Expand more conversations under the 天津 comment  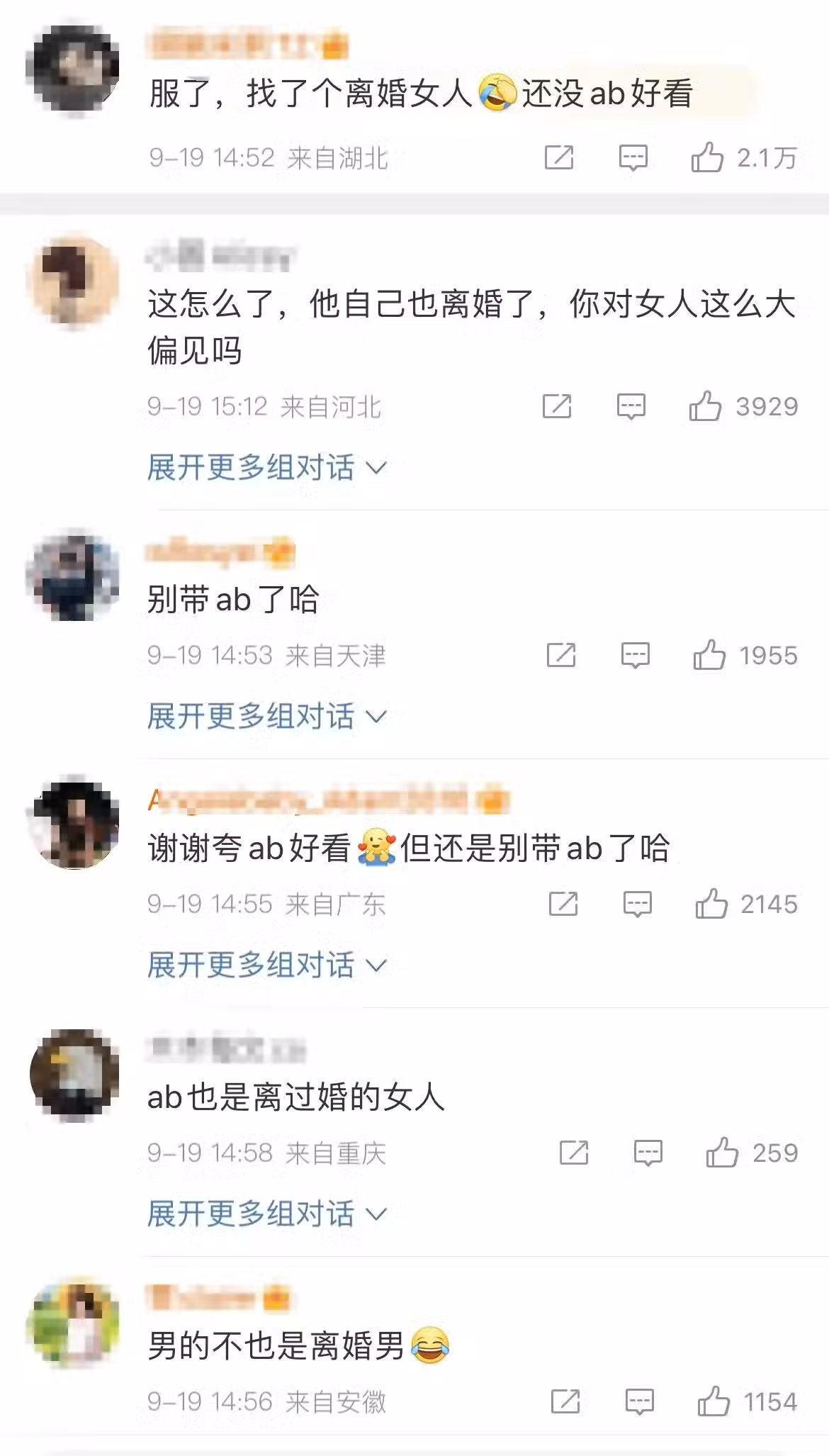coord(266,717)
